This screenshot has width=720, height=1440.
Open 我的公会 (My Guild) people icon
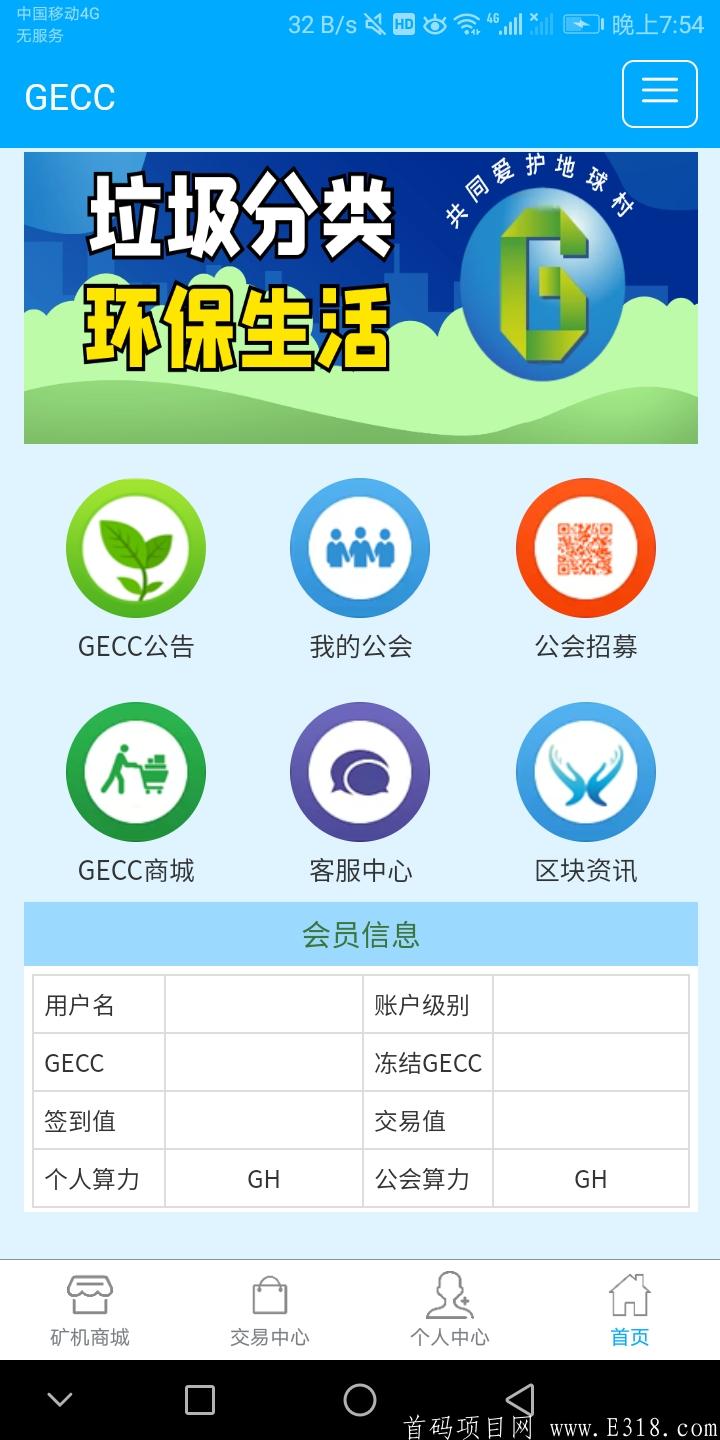pyautogui.click(x=360, y=548)
